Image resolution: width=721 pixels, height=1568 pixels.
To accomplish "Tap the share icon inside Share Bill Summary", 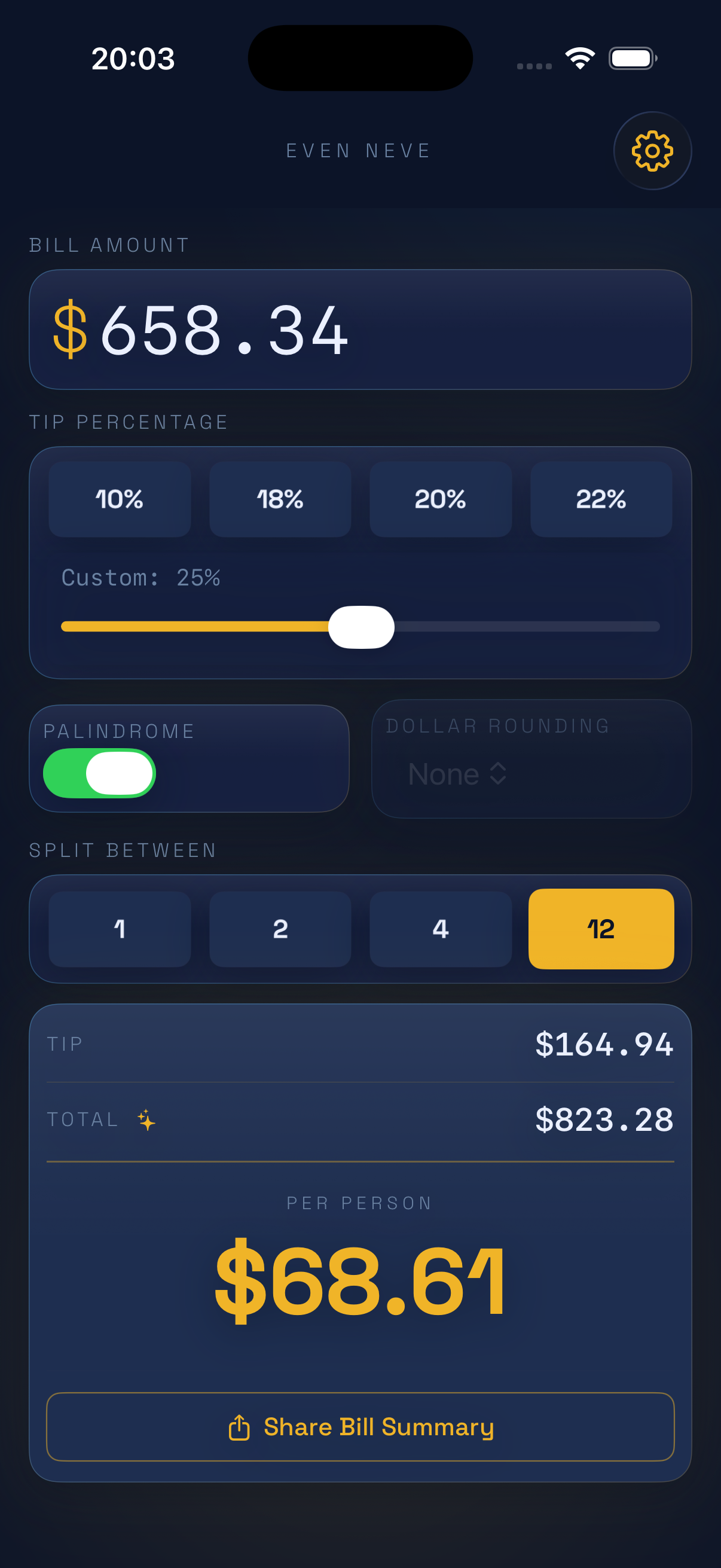I will click(239, 1427).
